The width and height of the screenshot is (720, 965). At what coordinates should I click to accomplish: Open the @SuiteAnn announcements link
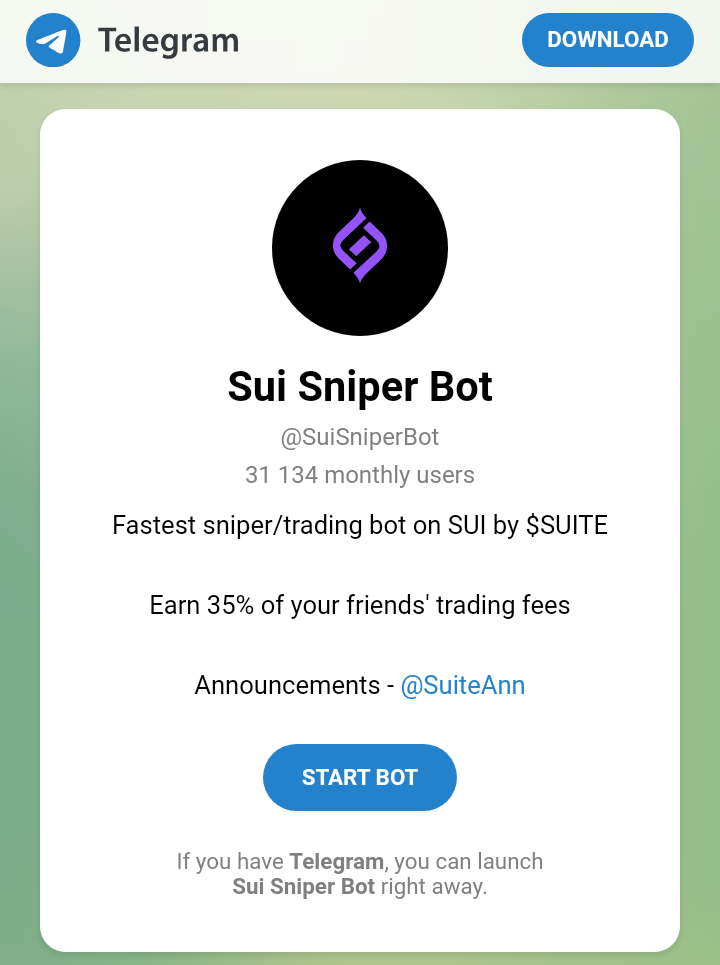click(462, 685)
